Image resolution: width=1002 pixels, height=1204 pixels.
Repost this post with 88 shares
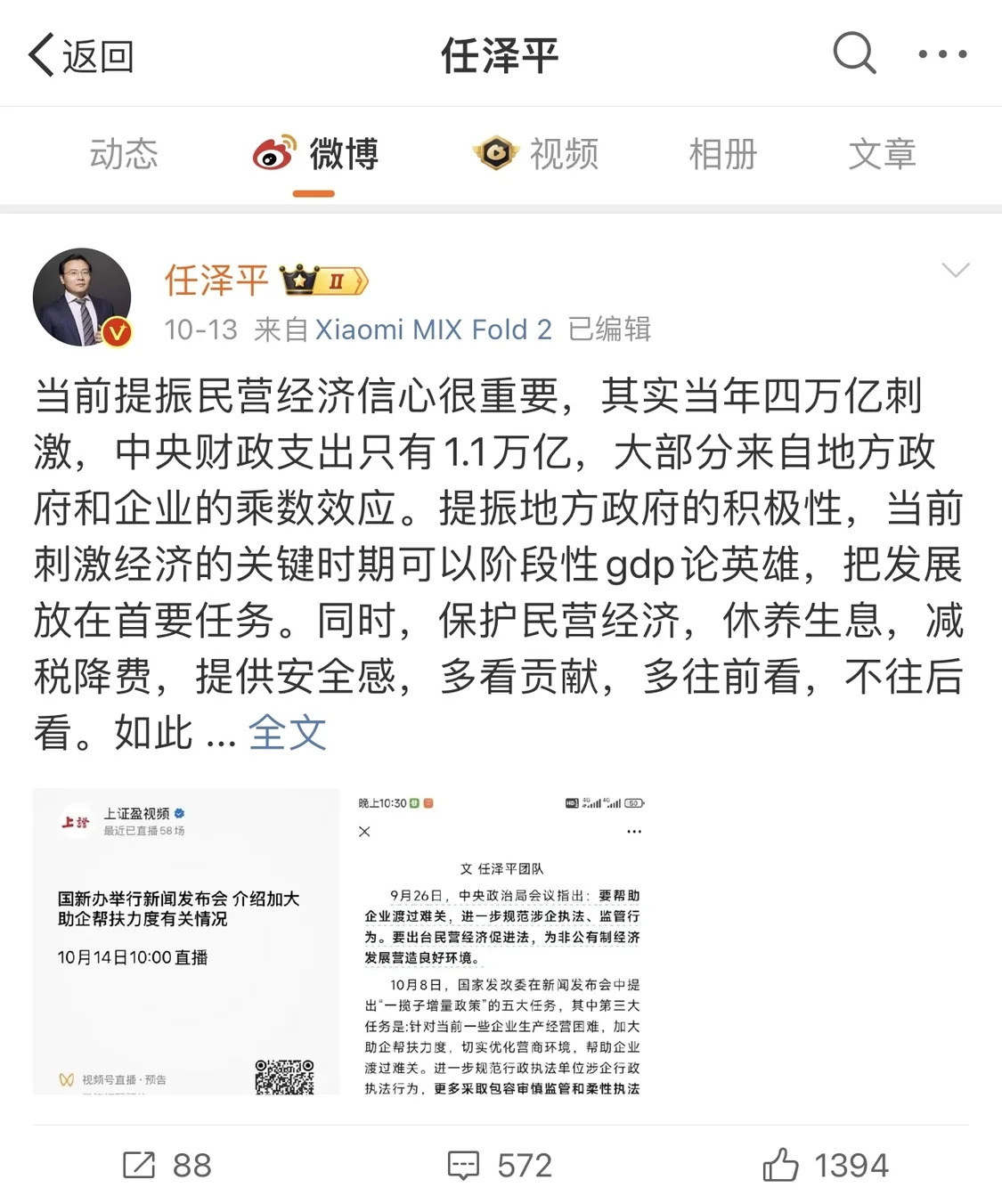[167, 1165]
